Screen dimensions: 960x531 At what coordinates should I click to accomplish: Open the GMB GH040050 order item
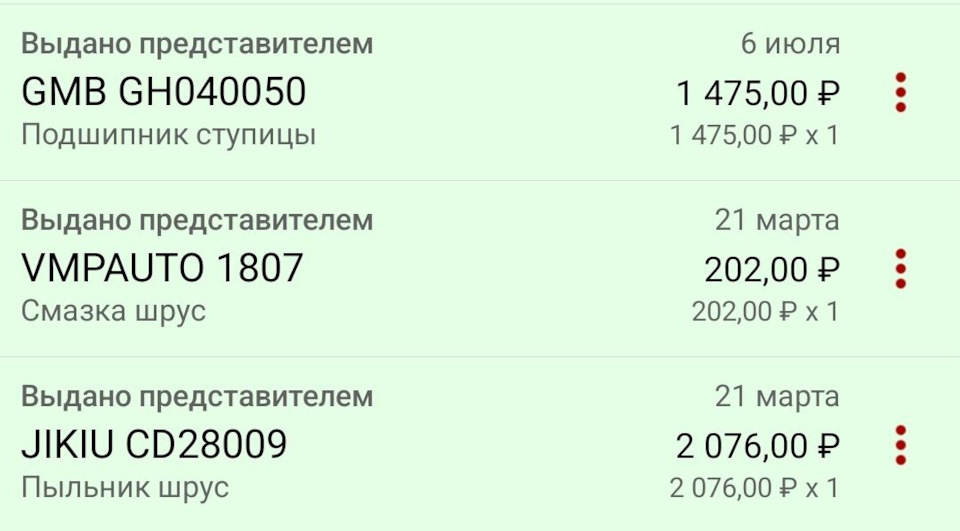pyautogui.click(x=164, y=93)
